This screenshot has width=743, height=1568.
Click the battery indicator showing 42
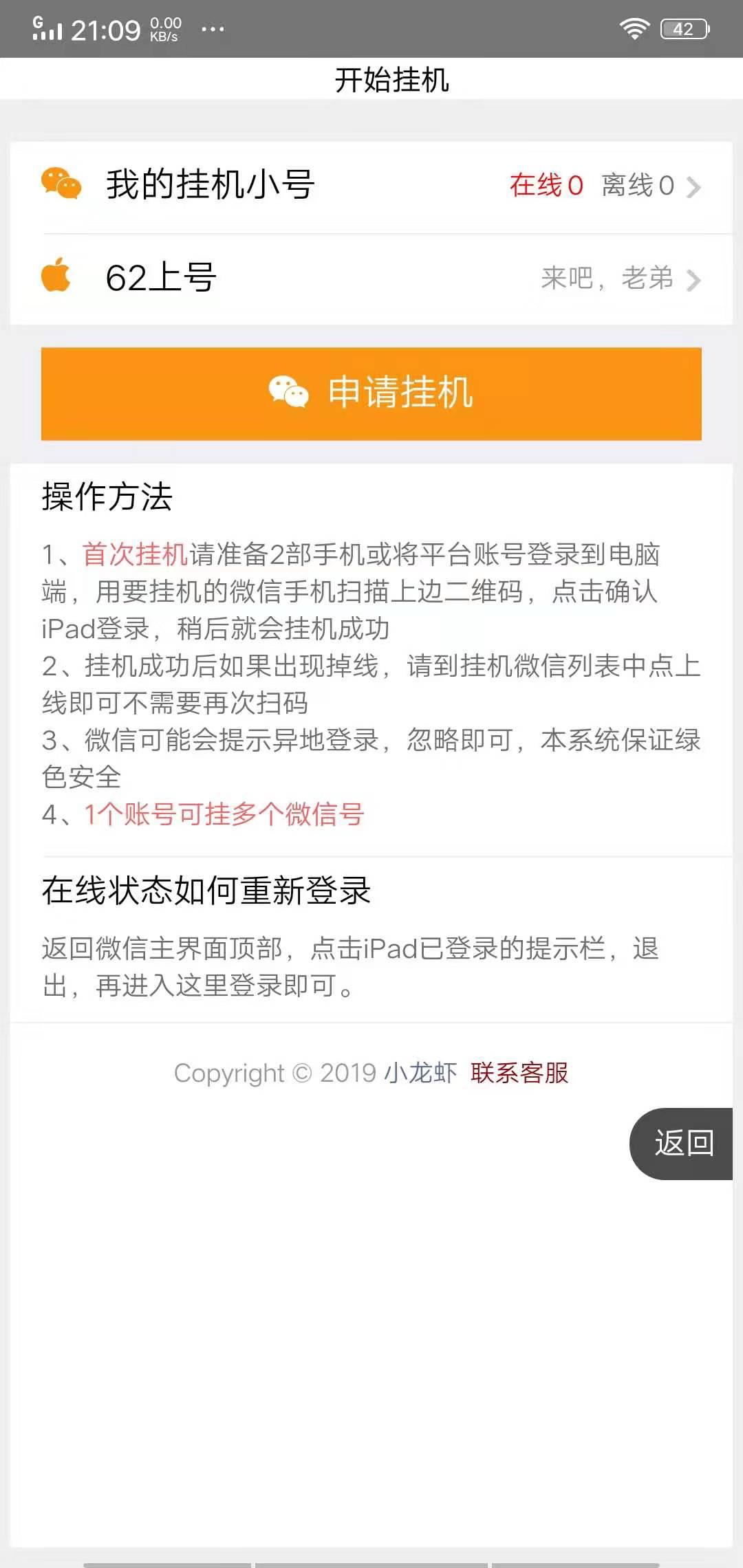pos(683,28)
